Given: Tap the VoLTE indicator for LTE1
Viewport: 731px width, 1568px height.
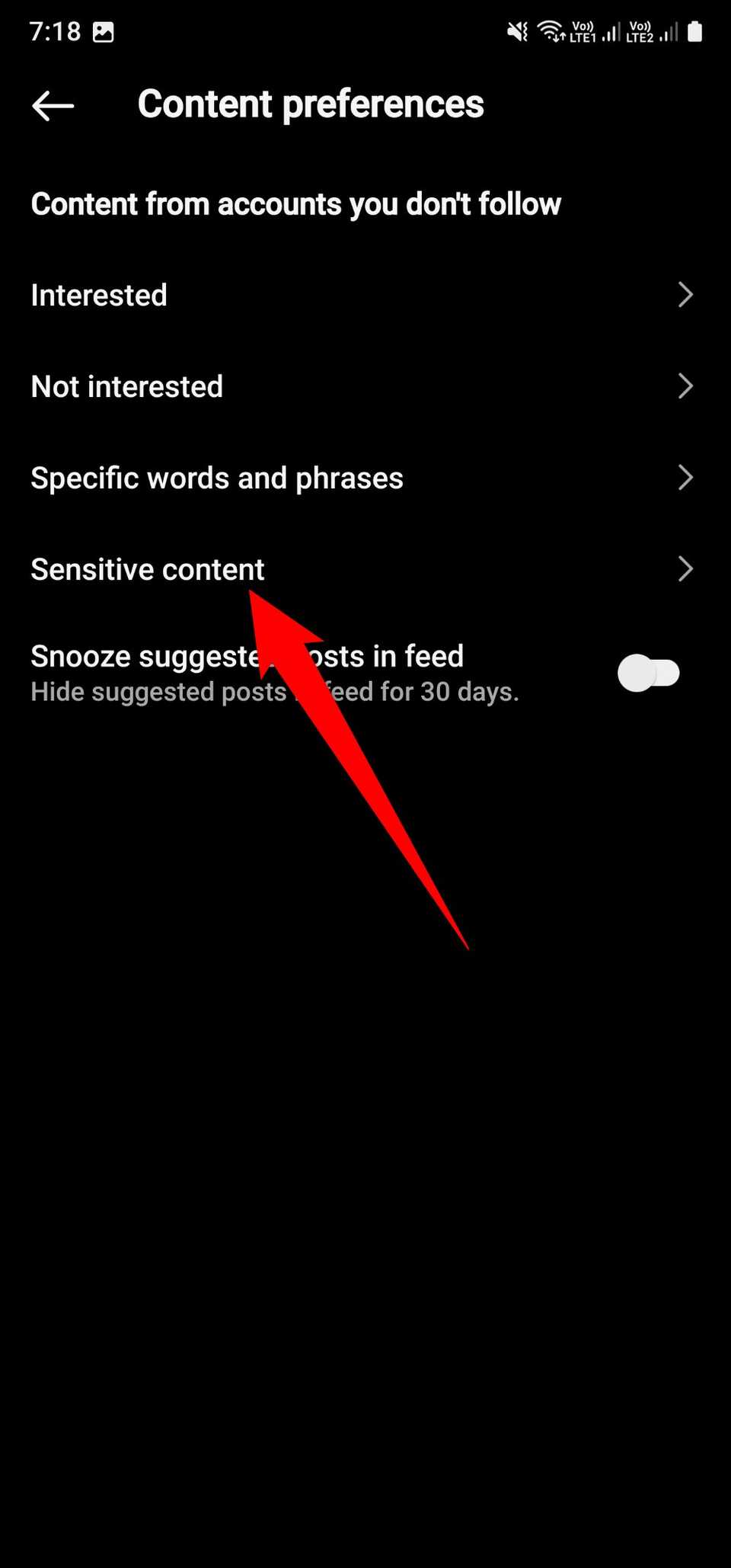Looking at the screenshot, I should [583, 26].
